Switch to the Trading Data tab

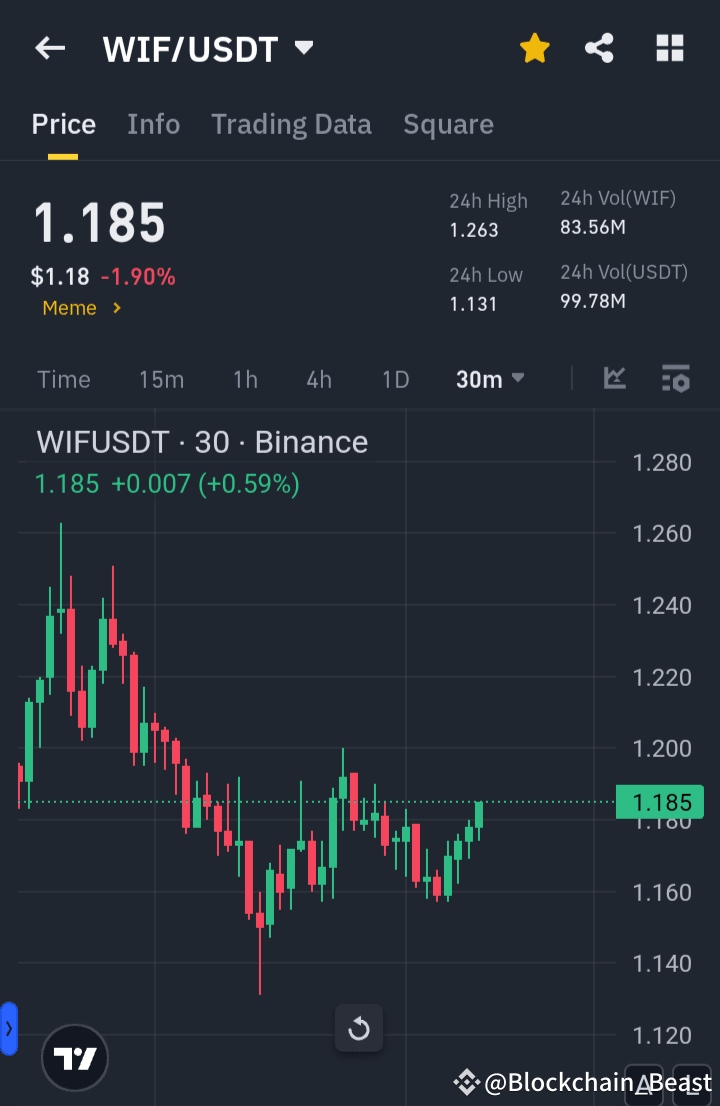point(291,124)
